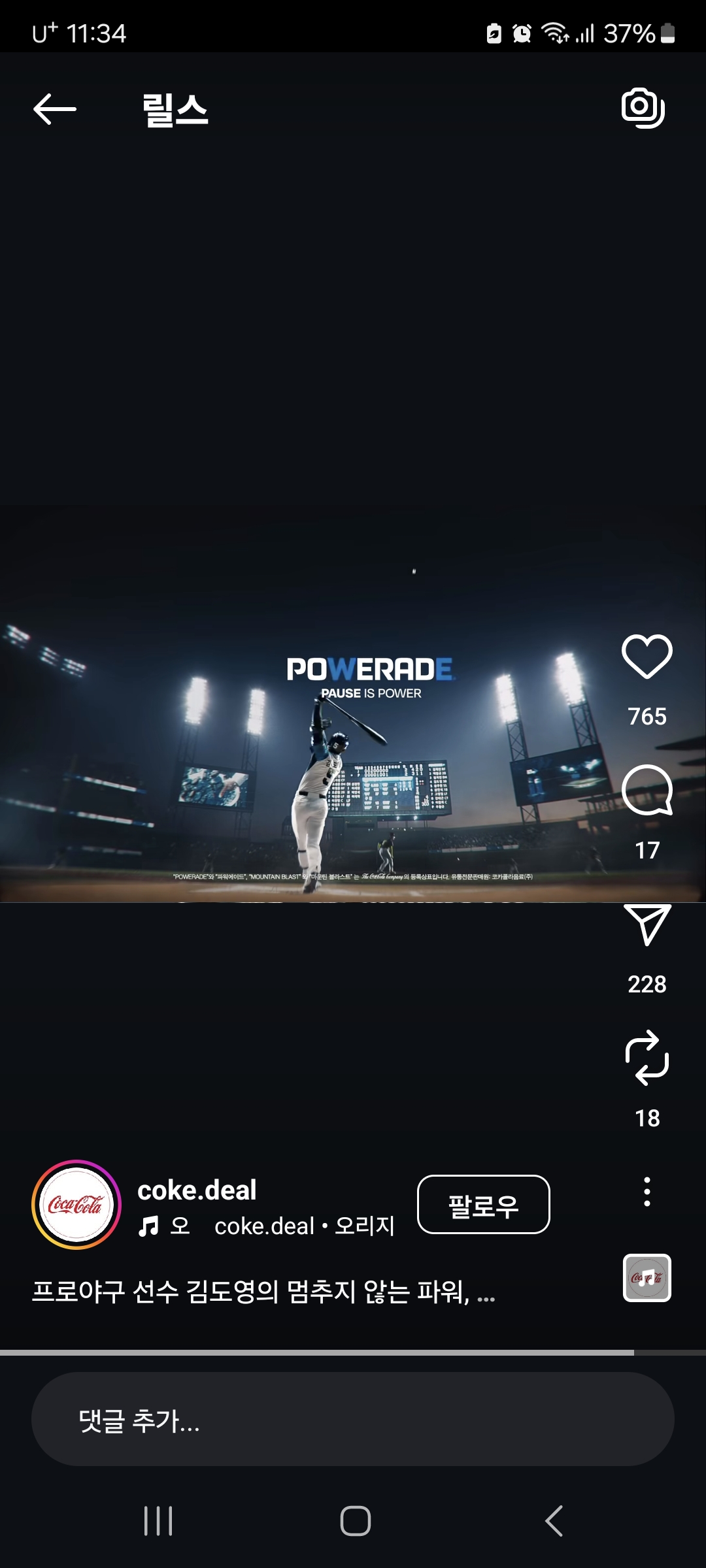
Task: Go back using the top arrow
Action: (x=55, y=108)
